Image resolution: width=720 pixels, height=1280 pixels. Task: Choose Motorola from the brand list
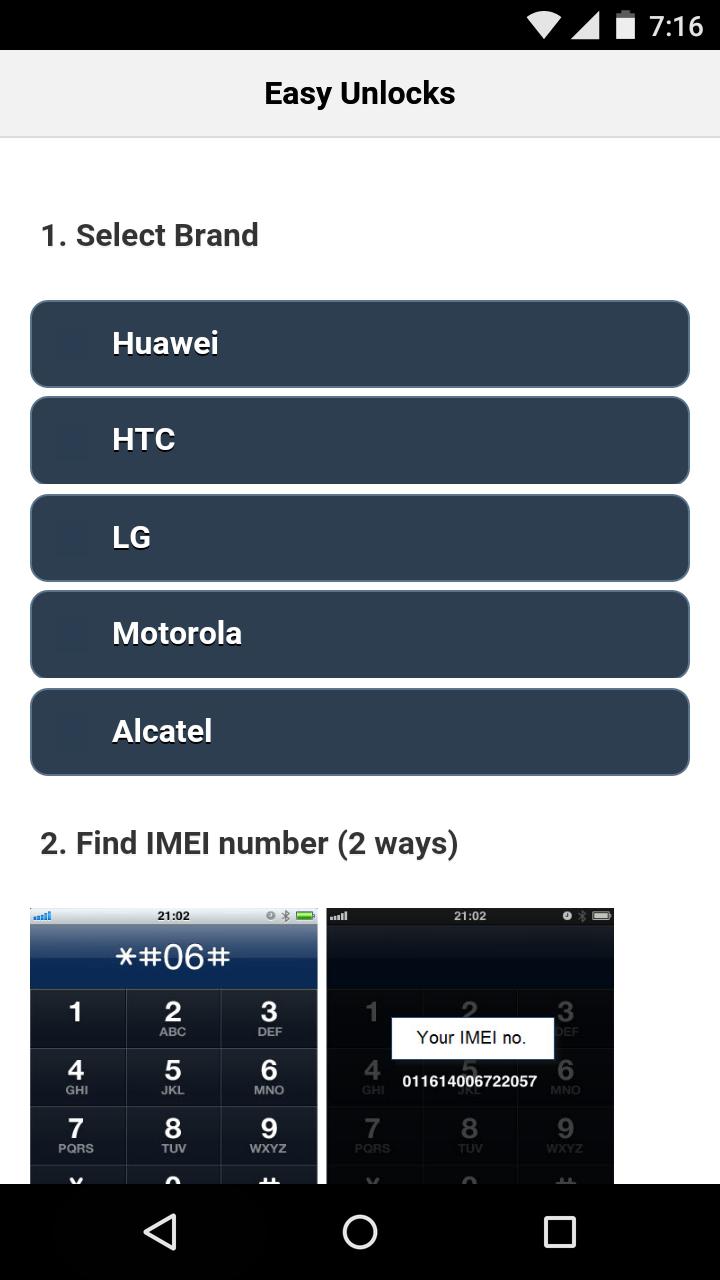point(360,634)
